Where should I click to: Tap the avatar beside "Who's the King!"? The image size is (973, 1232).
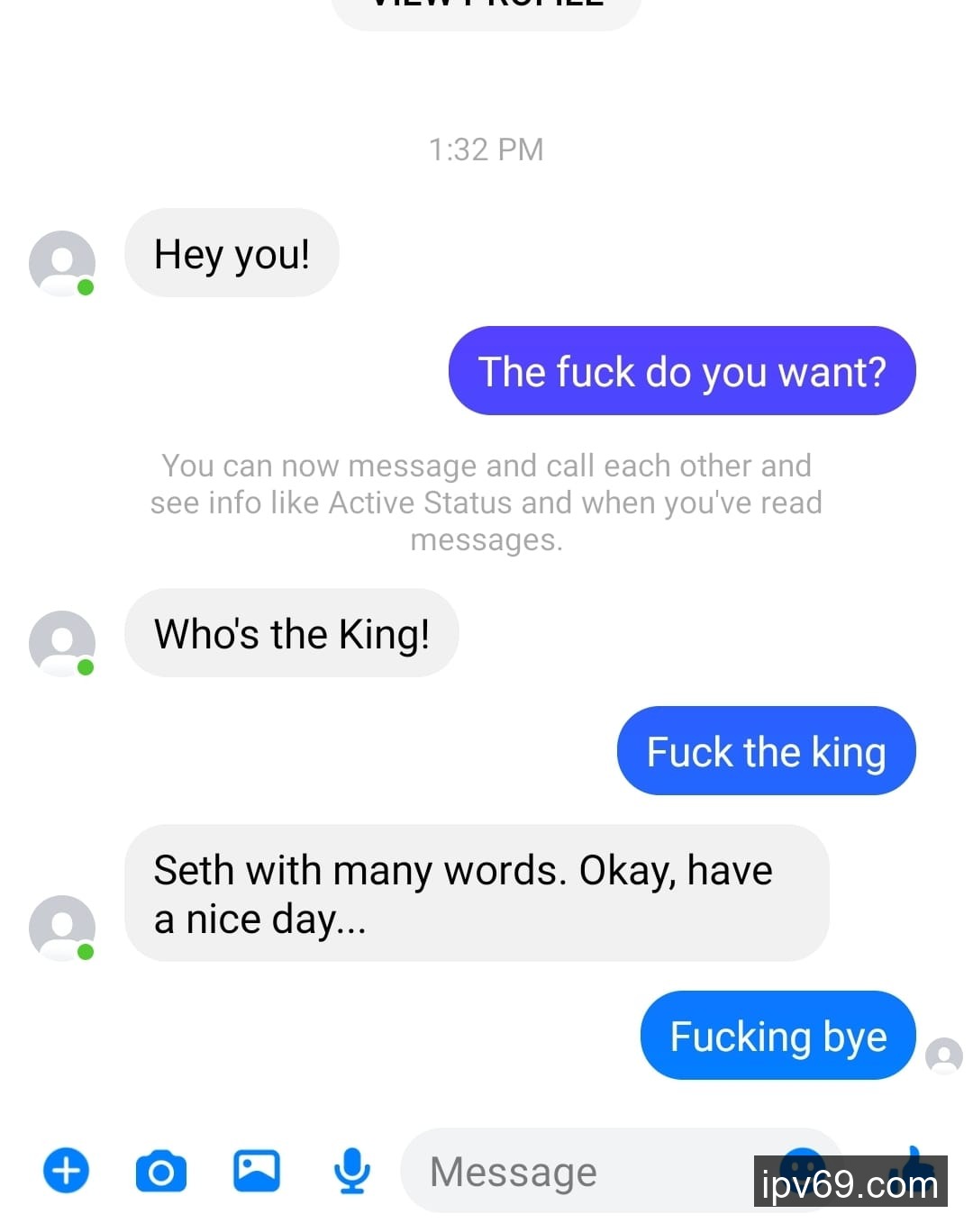[x=62, y=643]
